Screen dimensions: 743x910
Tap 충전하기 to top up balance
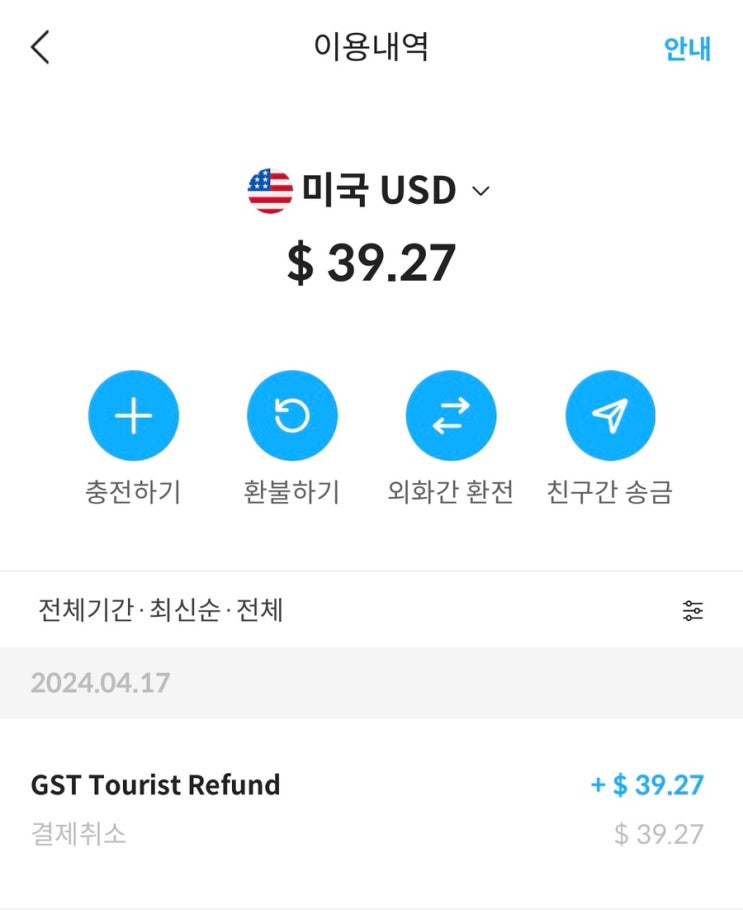pos(133,416)
